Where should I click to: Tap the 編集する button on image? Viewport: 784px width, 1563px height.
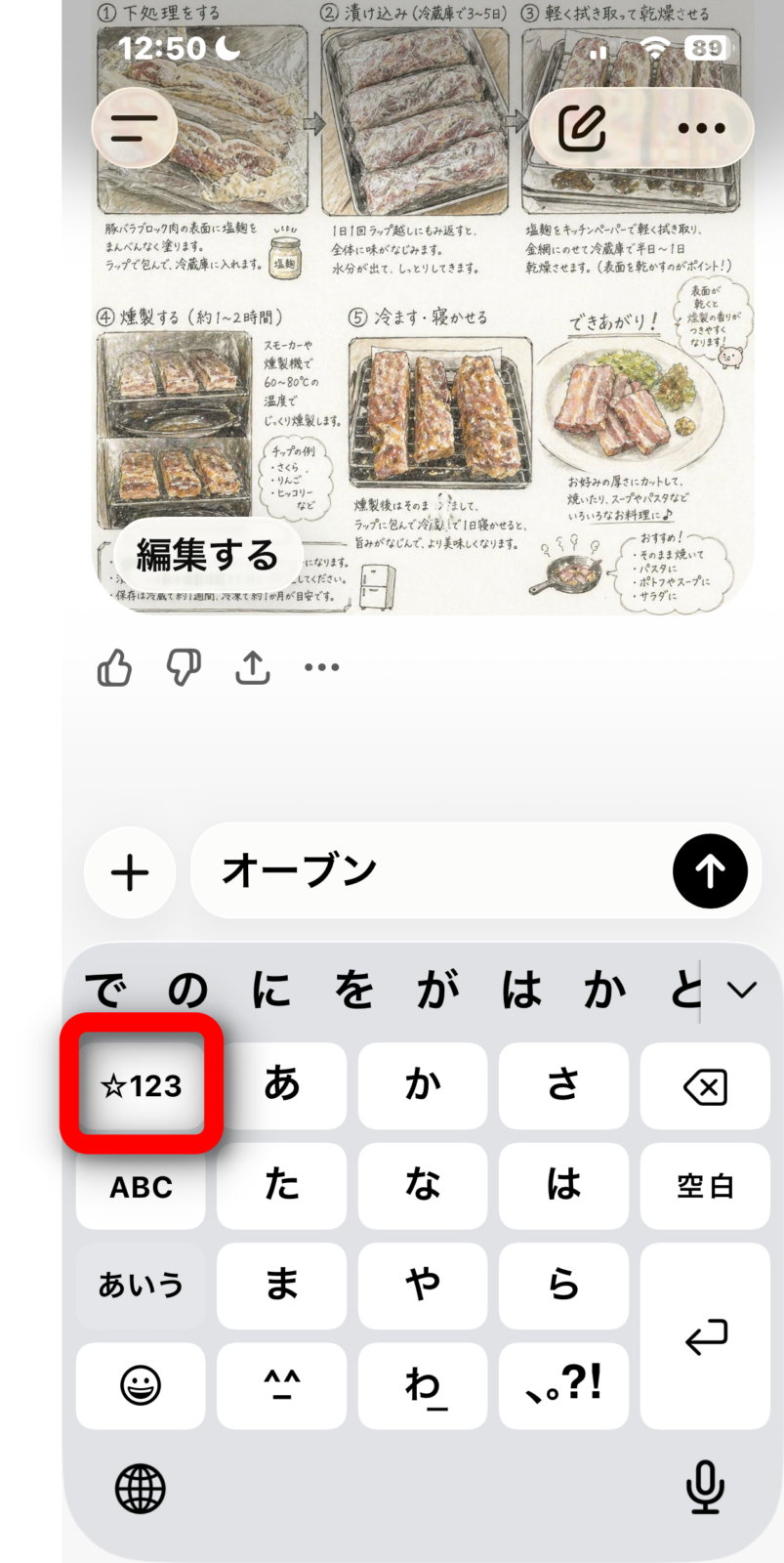click(x=207, y=555)
